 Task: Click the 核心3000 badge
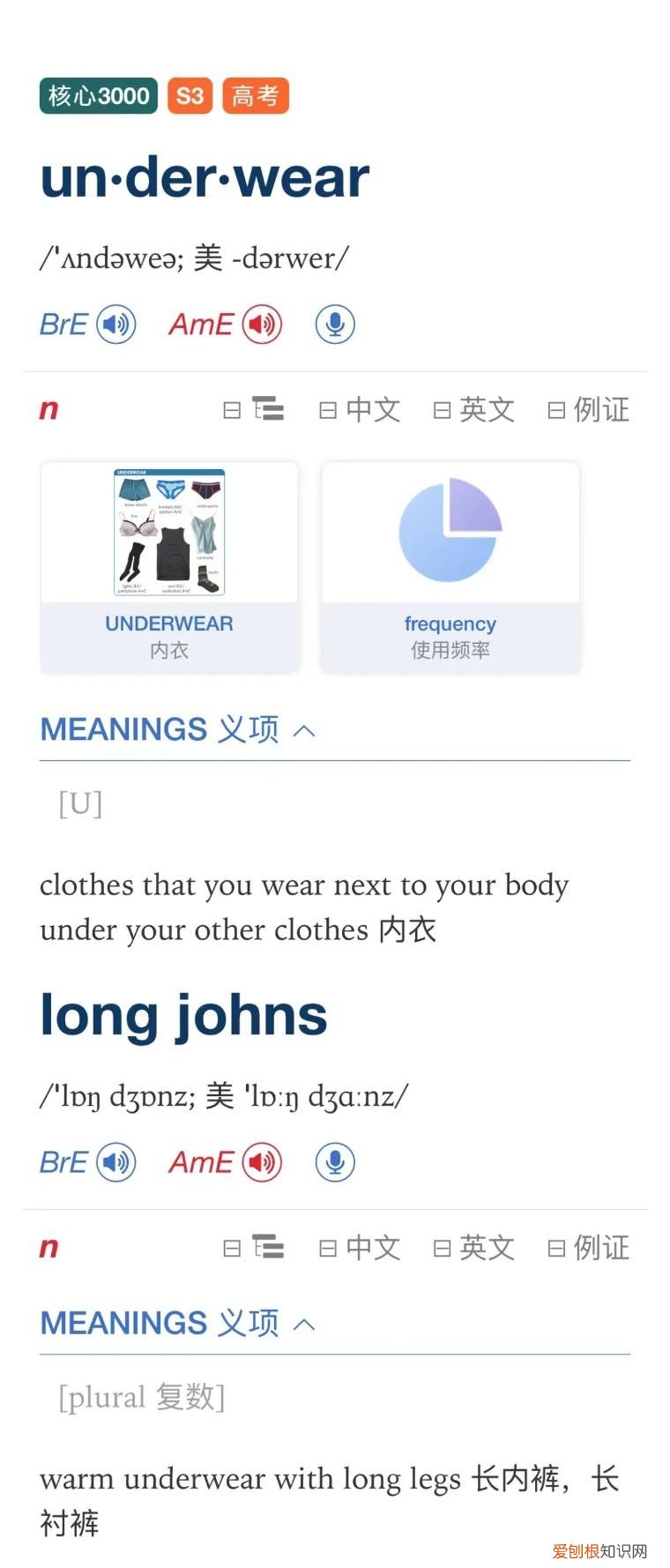[x=98, y=95]
